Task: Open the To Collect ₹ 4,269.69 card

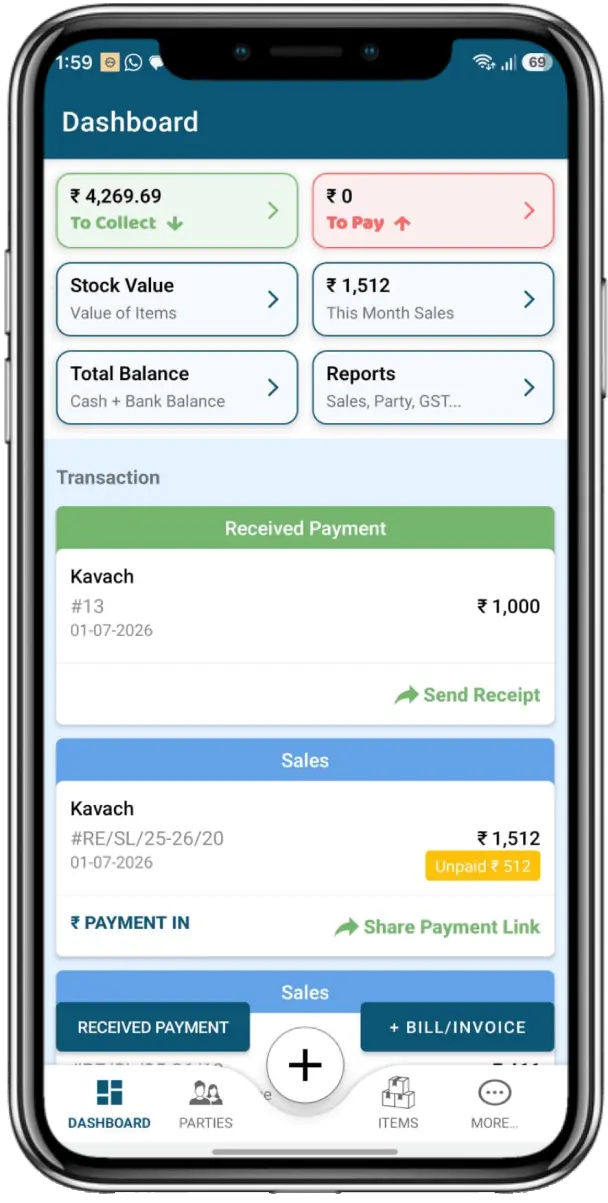Action: (177, 210)
